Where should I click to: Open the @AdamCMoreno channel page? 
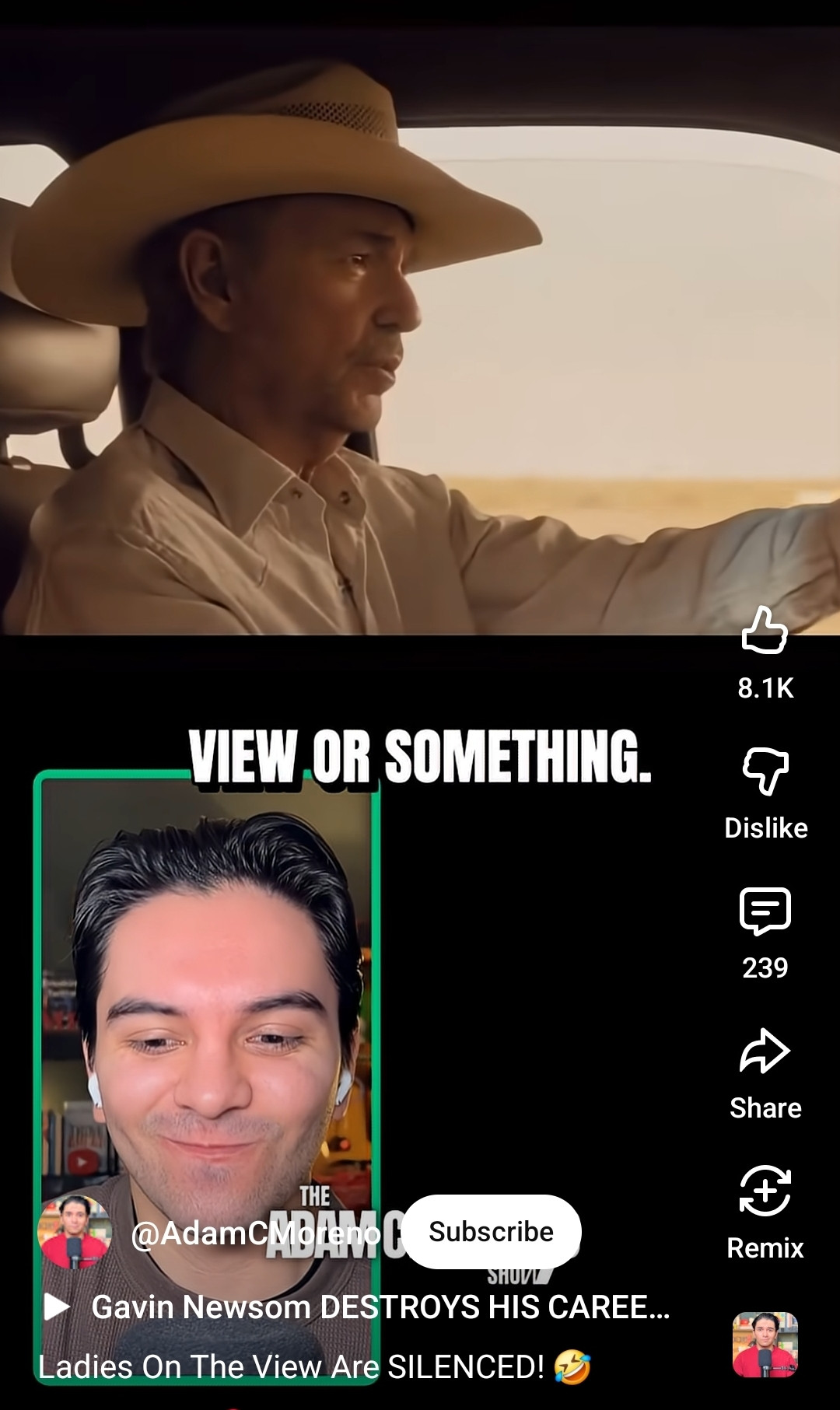tap(256, 1233)
